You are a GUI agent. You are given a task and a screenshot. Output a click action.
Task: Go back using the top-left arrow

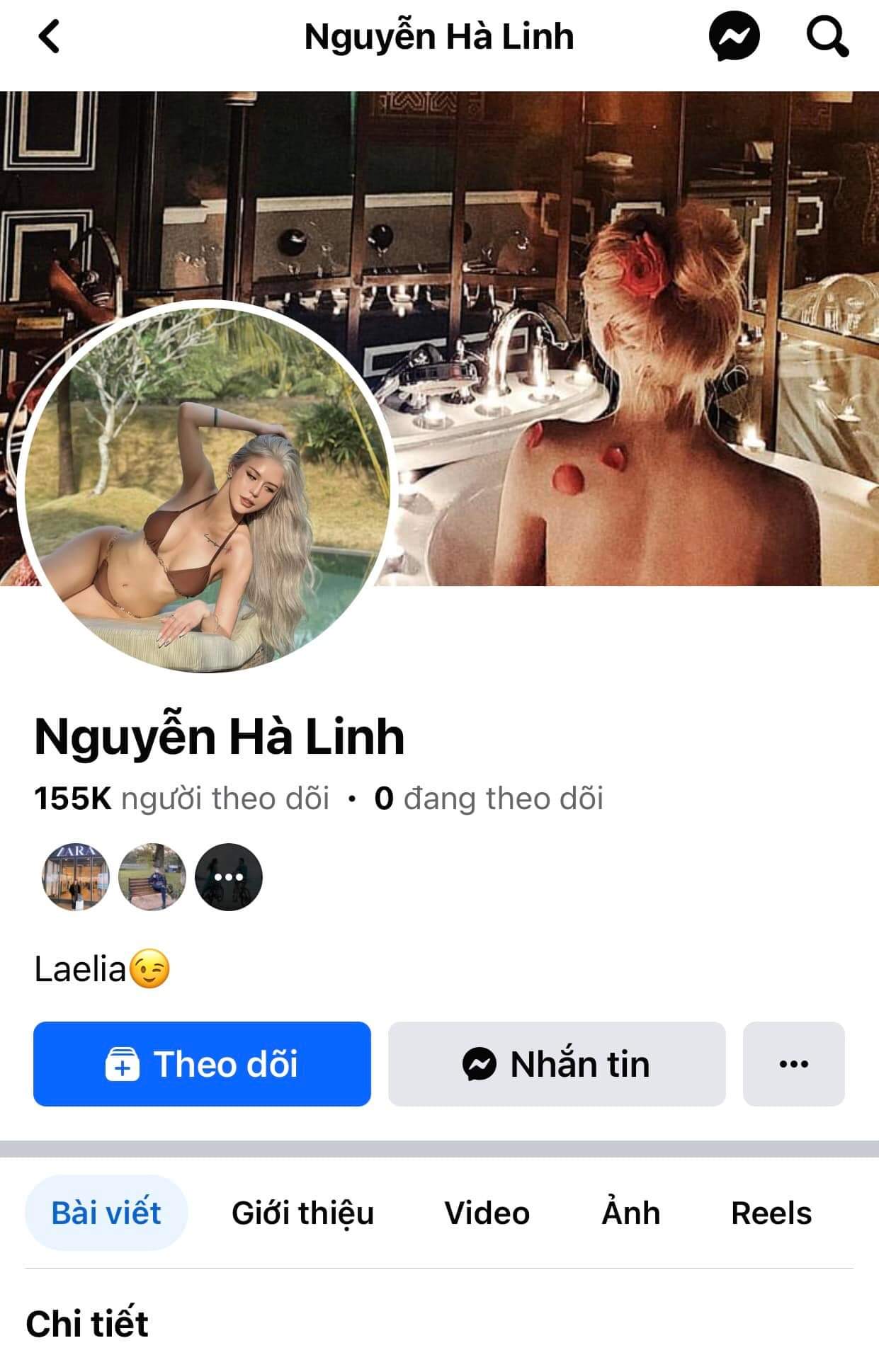click(48, 37)
